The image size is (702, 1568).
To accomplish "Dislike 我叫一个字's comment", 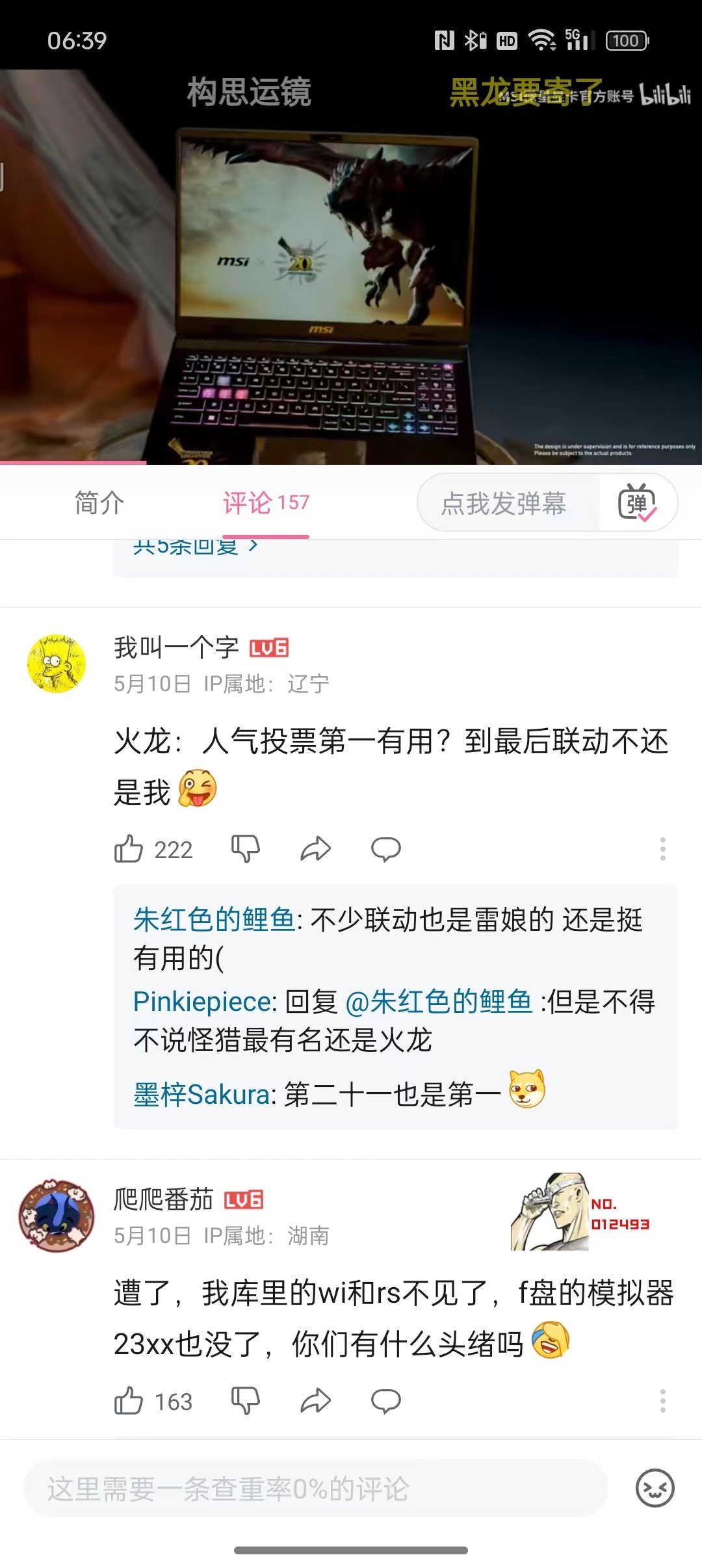I will point(246,849).
